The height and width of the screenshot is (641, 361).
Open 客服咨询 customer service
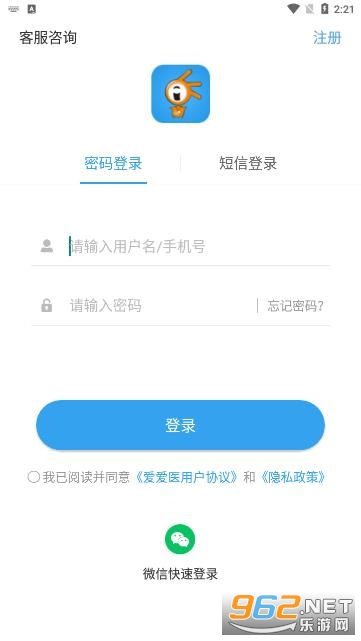click(48, 38)
